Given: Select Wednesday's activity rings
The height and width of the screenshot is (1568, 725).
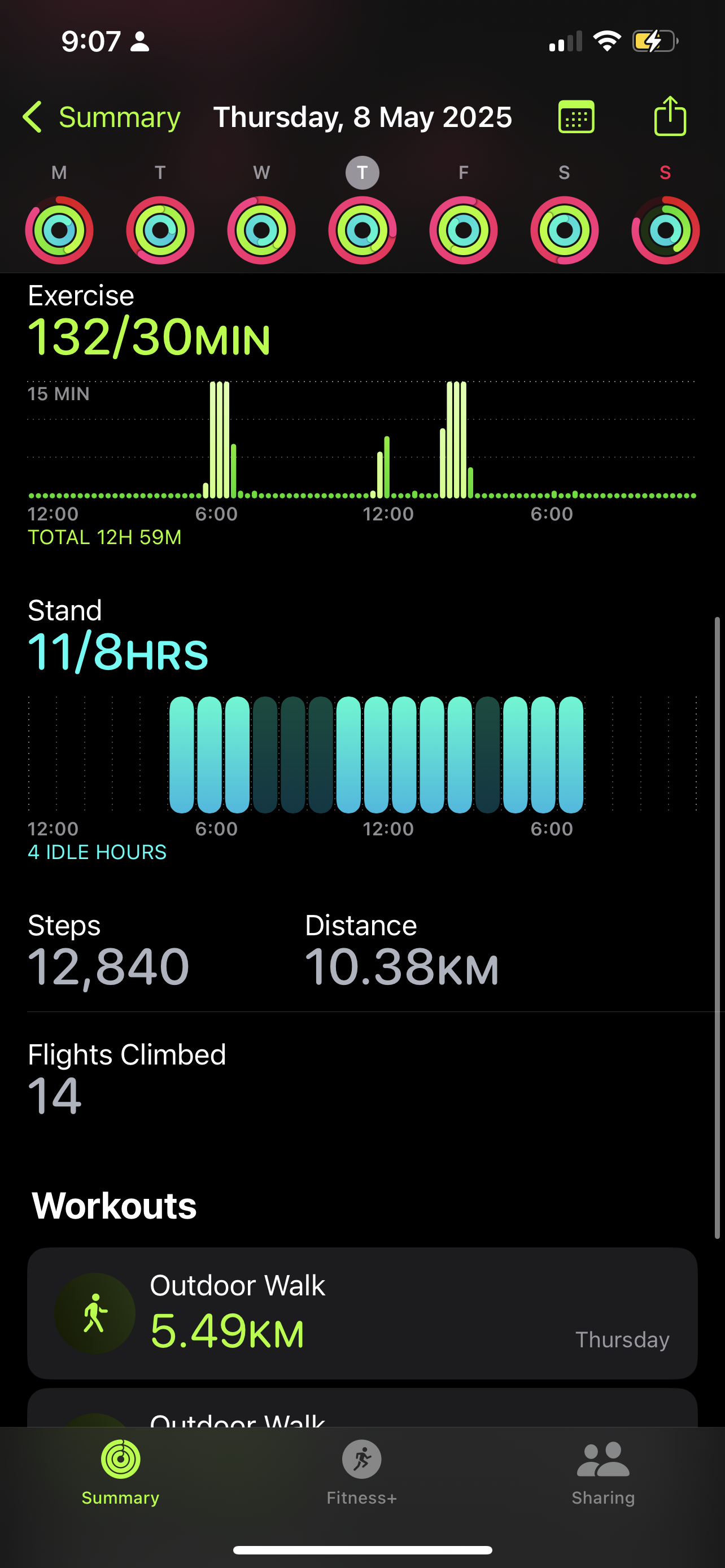Looking at the screenshot, I should pos(261,230).
